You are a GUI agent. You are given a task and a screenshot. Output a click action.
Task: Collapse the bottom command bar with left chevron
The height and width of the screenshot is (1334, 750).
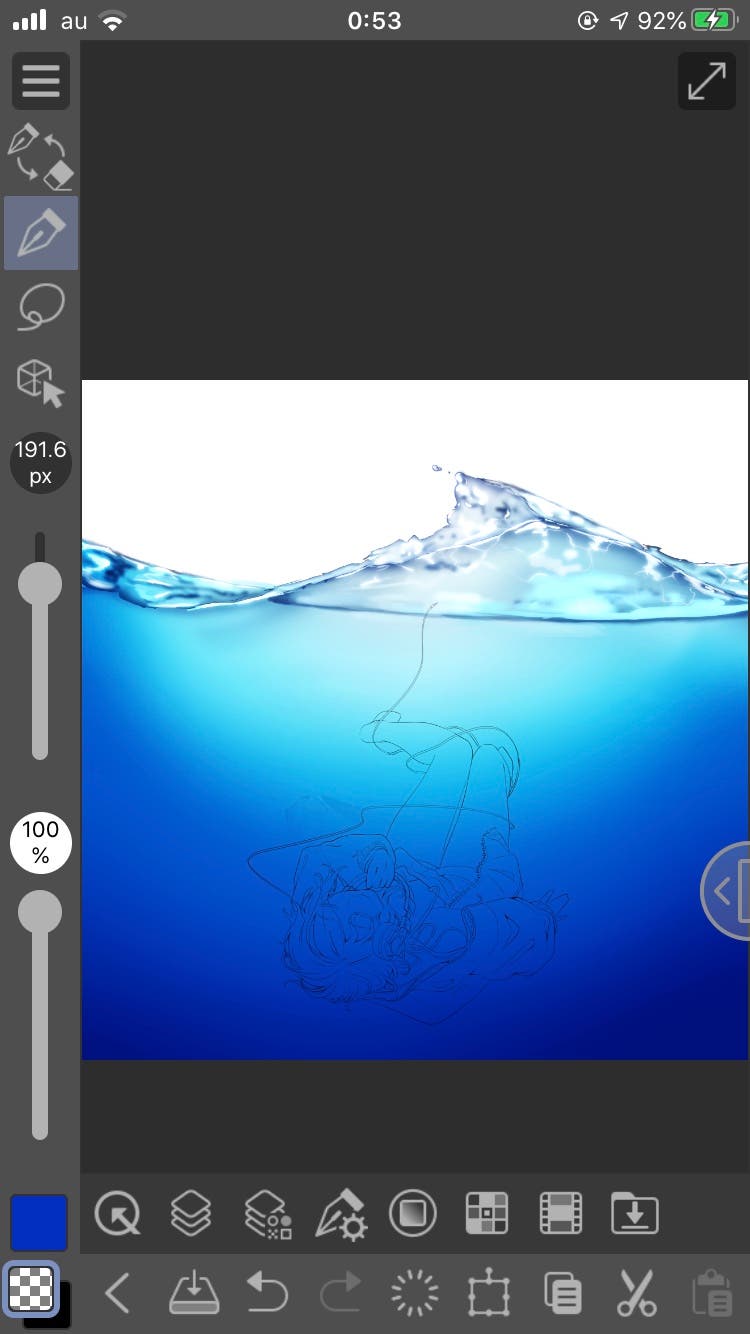(x=118, y=1294)
